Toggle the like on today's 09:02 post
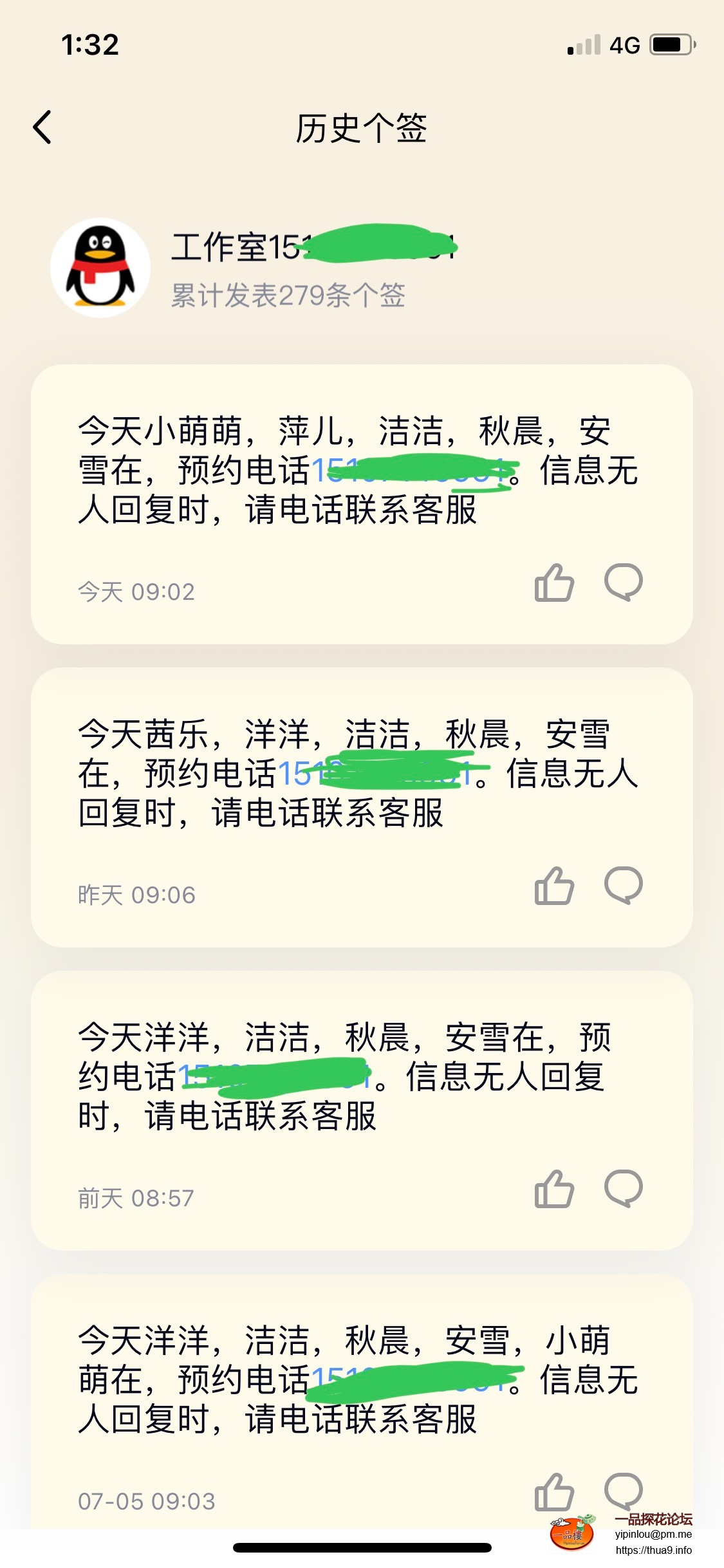 click(x=555, y=583)
